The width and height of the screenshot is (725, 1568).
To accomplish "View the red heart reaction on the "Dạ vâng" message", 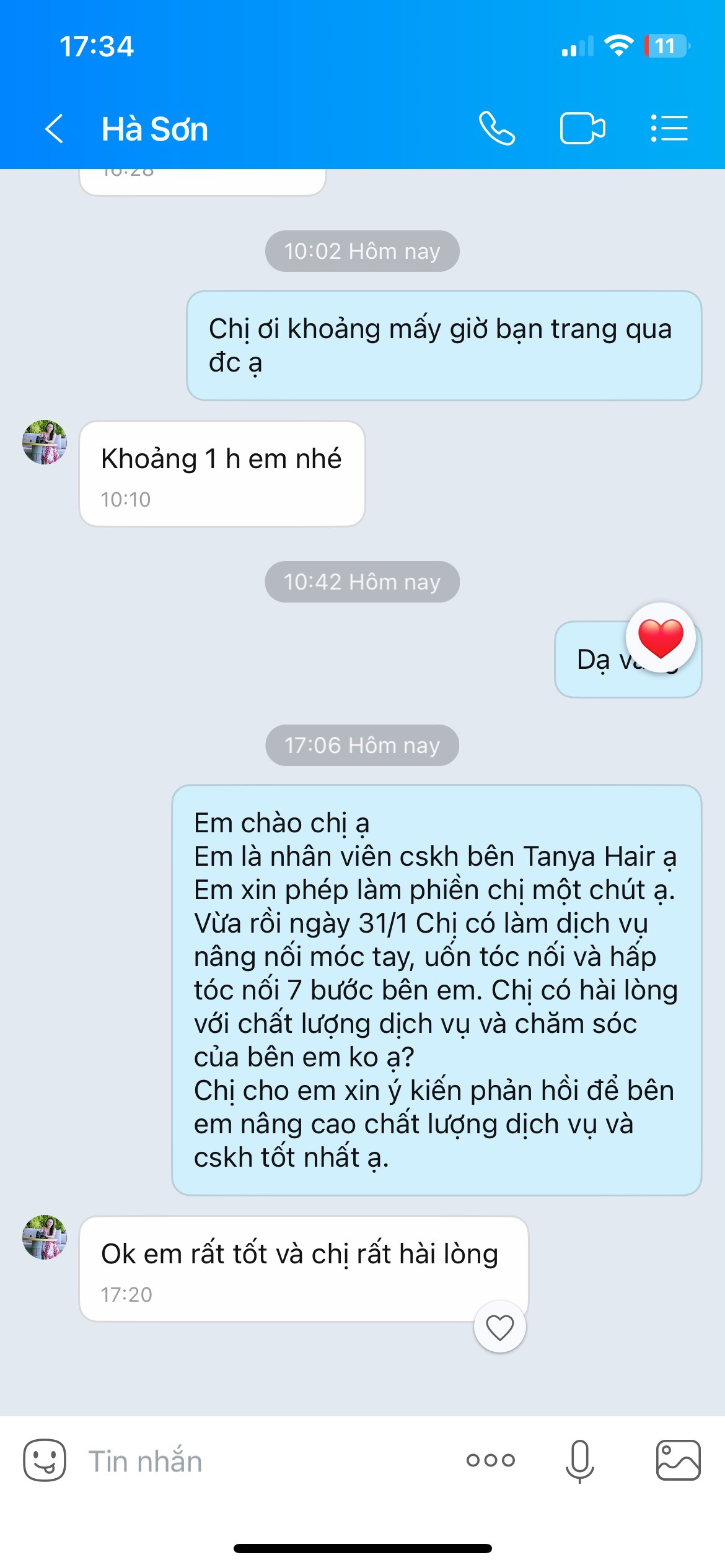I will click(x=661, y=638).
